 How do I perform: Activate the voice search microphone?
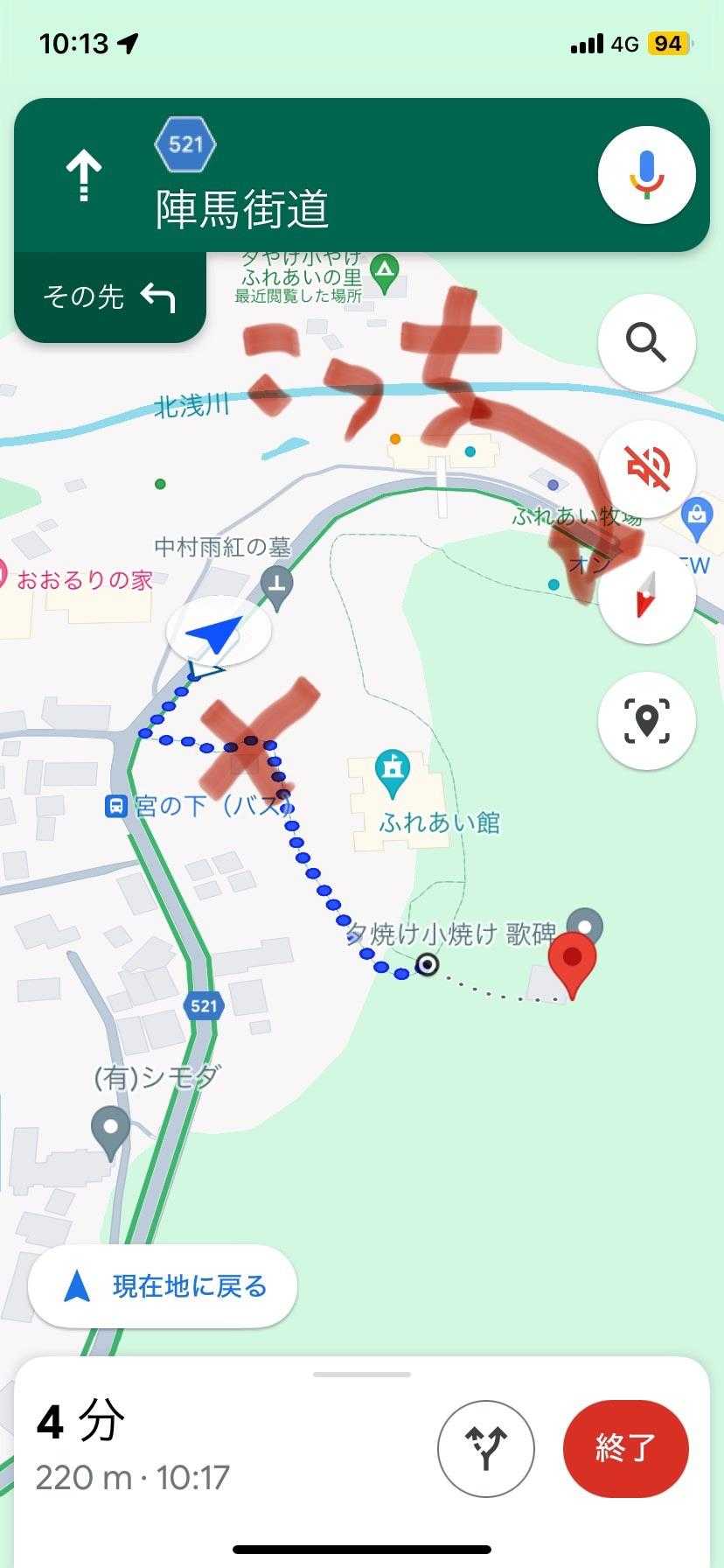coord(646,174)
